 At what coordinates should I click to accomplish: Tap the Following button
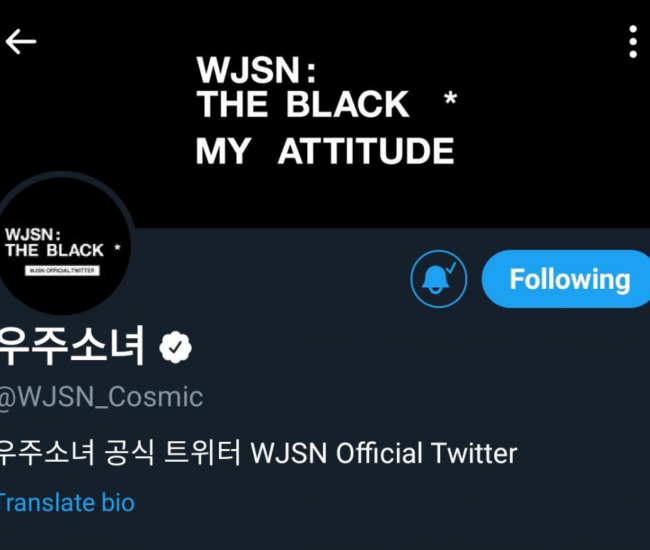tap(568, 279)
